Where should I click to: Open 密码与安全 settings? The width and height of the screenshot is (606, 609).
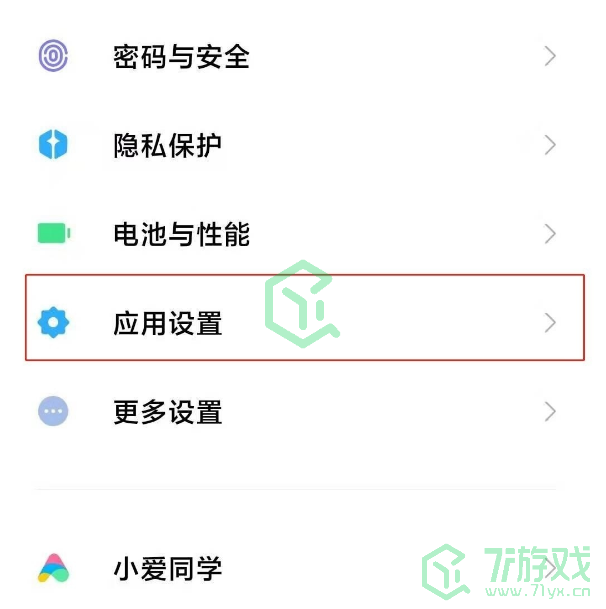coord(181,56)
